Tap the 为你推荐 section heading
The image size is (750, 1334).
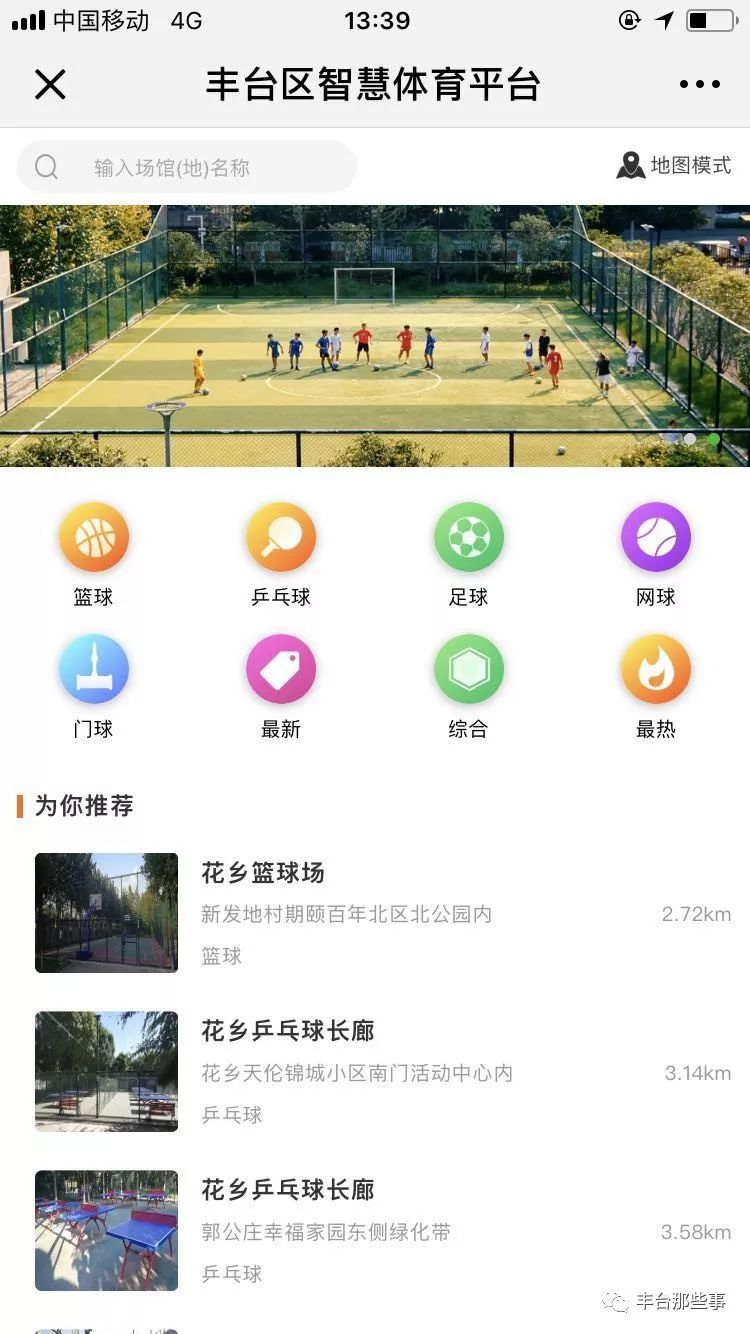pyautogui.click(x=84, y=806)
